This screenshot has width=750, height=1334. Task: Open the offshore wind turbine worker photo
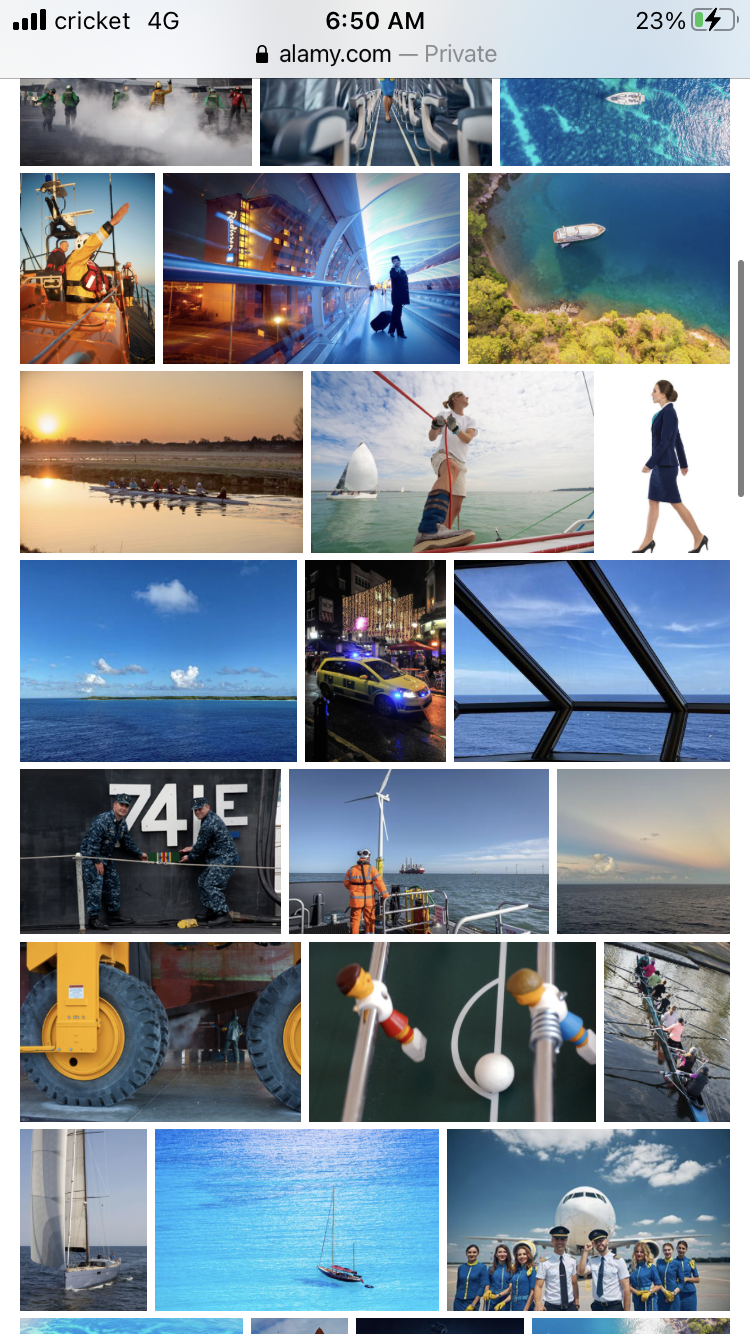click(419, 851)
